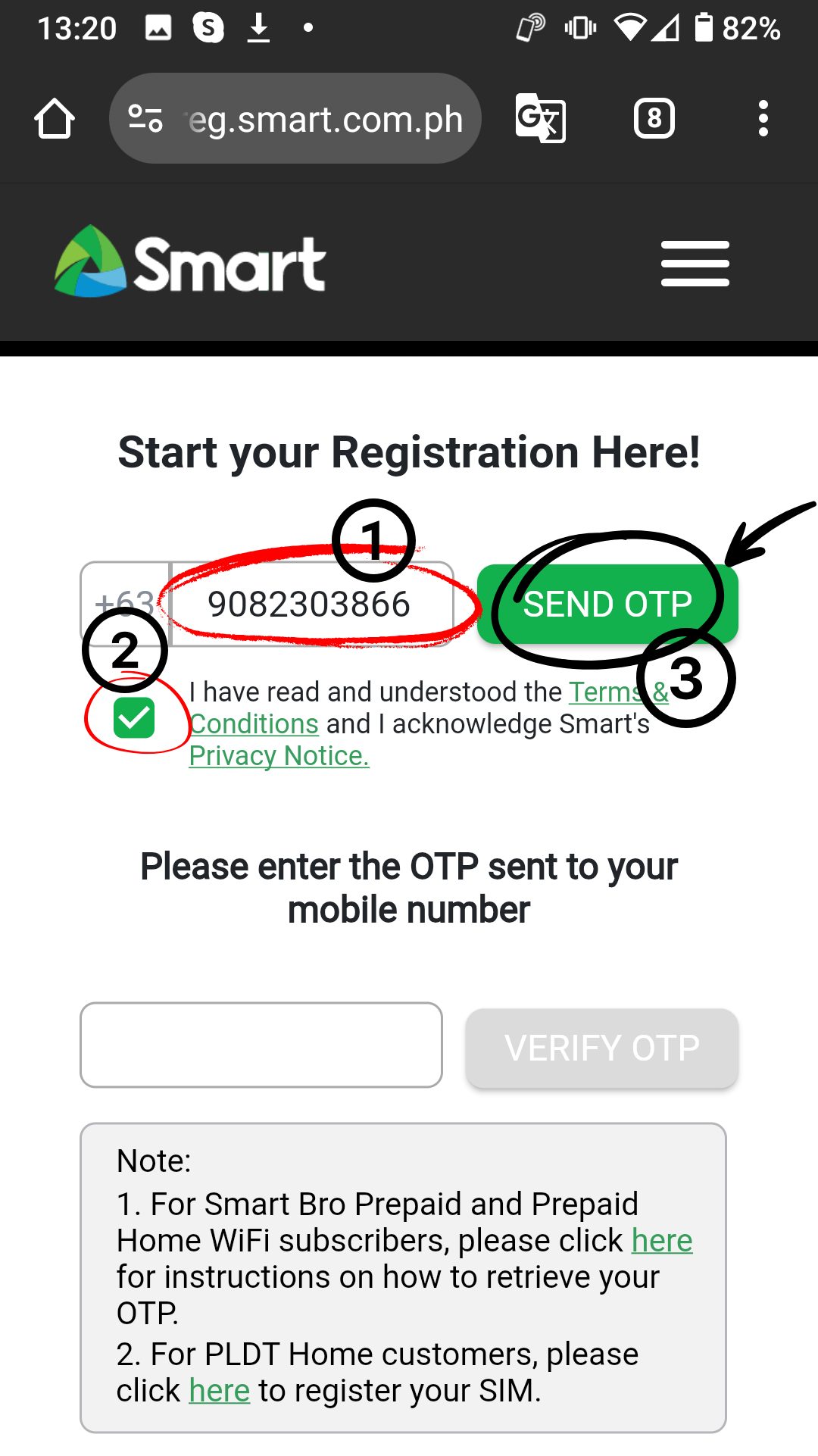Tap the VERIFY OTP button
This screenshot has height=1456, width=818.
602,1048
